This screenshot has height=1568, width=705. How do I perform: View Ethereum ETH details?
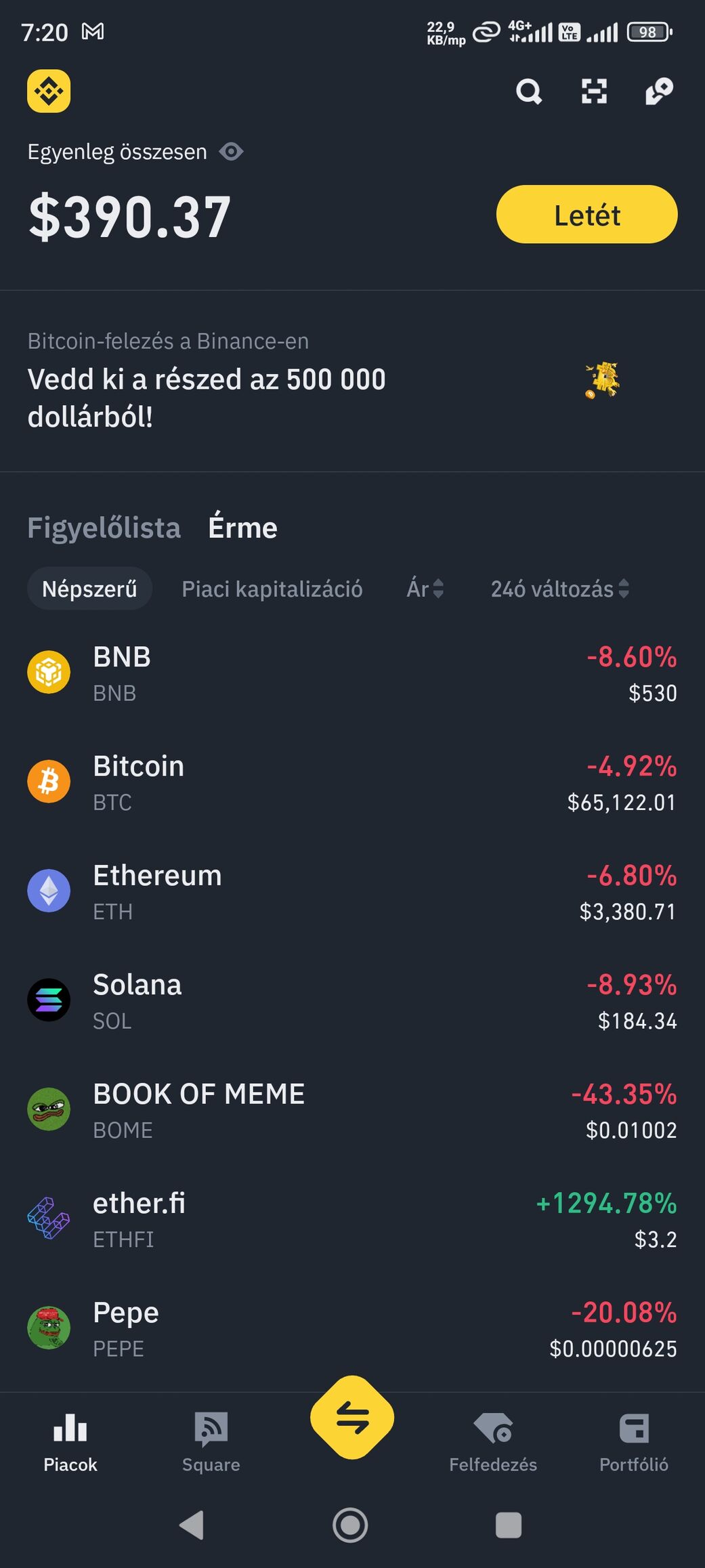tap(352, 891)
